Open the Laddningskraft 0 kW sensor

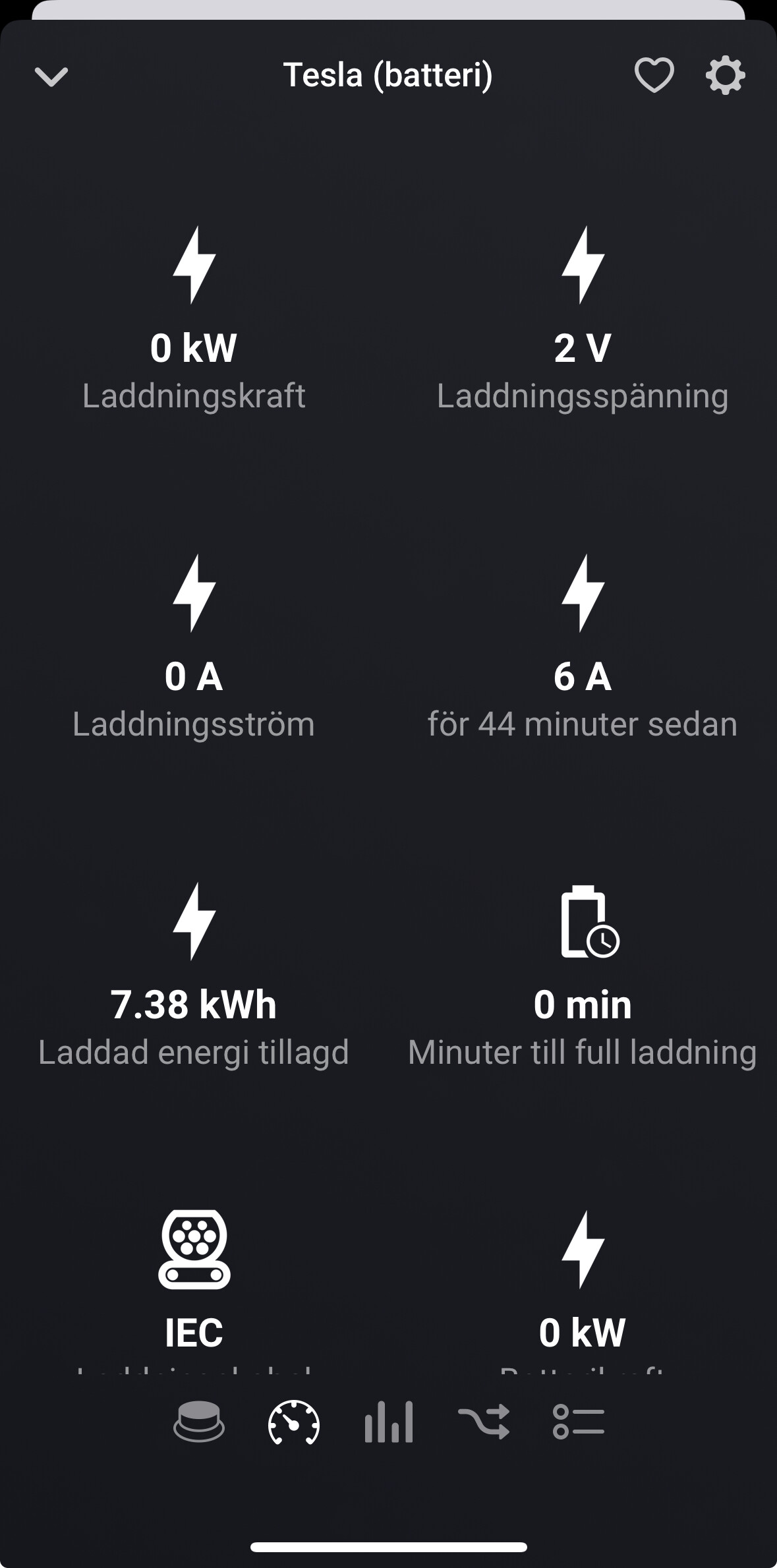click(194, 323)
